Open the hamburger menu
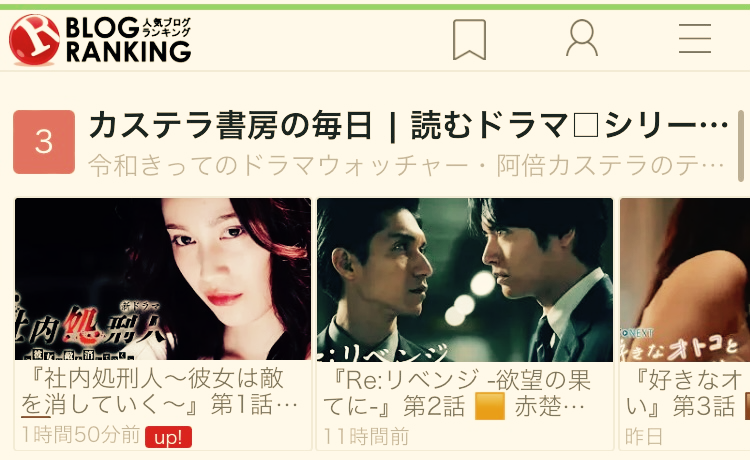Image resolution: width=750 pixels, height=460 pixels. pyautogui.click(x=695, y=38)
